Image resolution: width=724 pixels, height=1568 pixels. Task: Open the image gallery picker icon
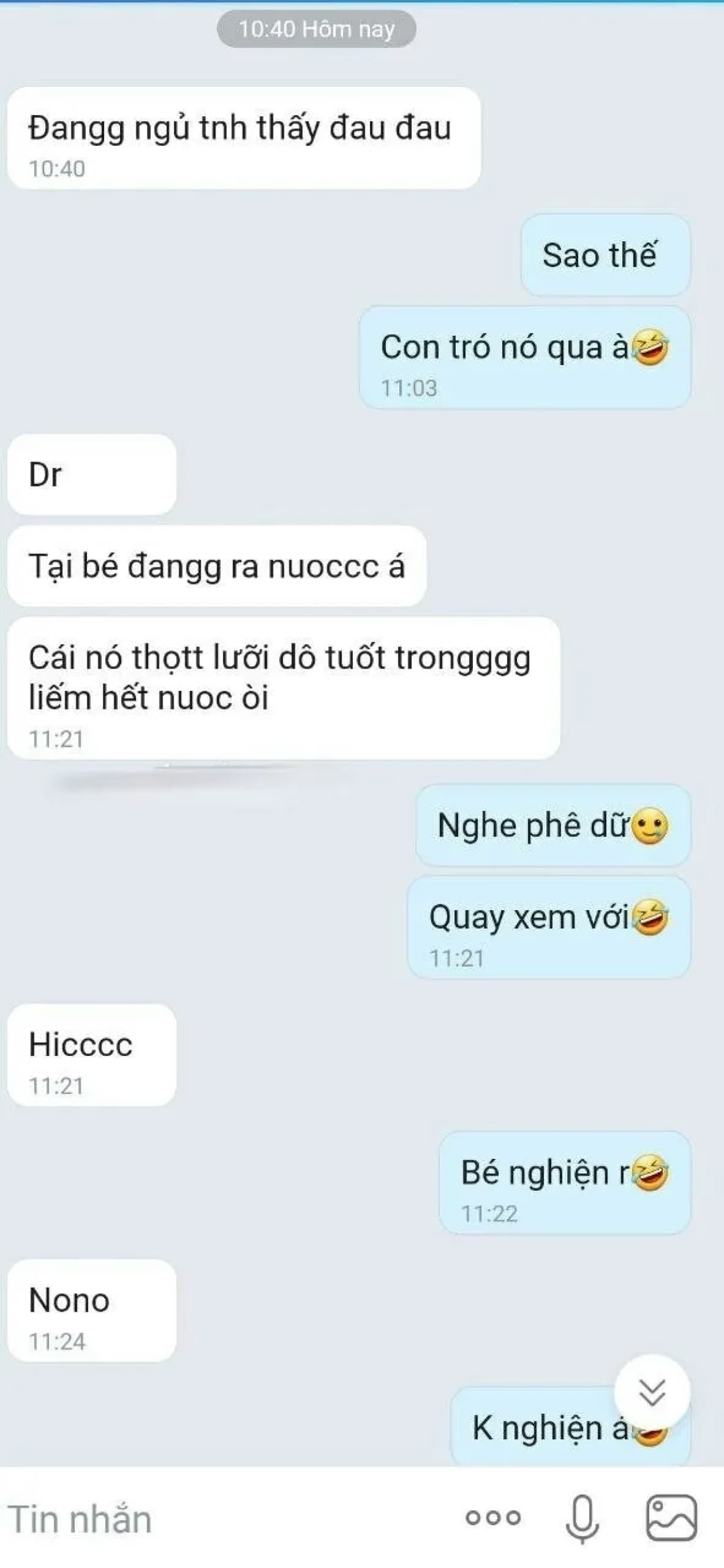coord(671,1517)
